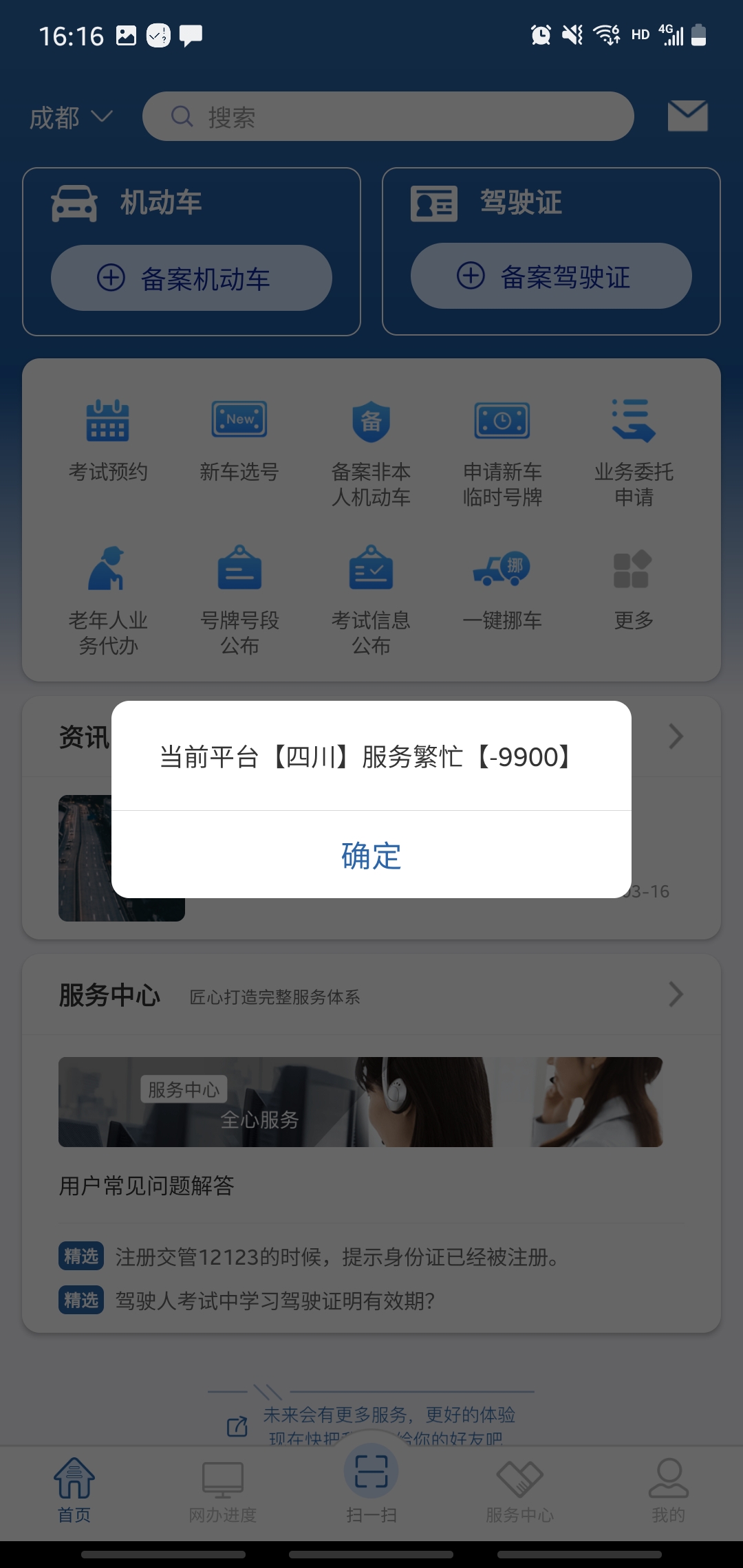Tap 备案机动车 button
The width and height of the screenshot is (743, 1568).
[191, 279]
